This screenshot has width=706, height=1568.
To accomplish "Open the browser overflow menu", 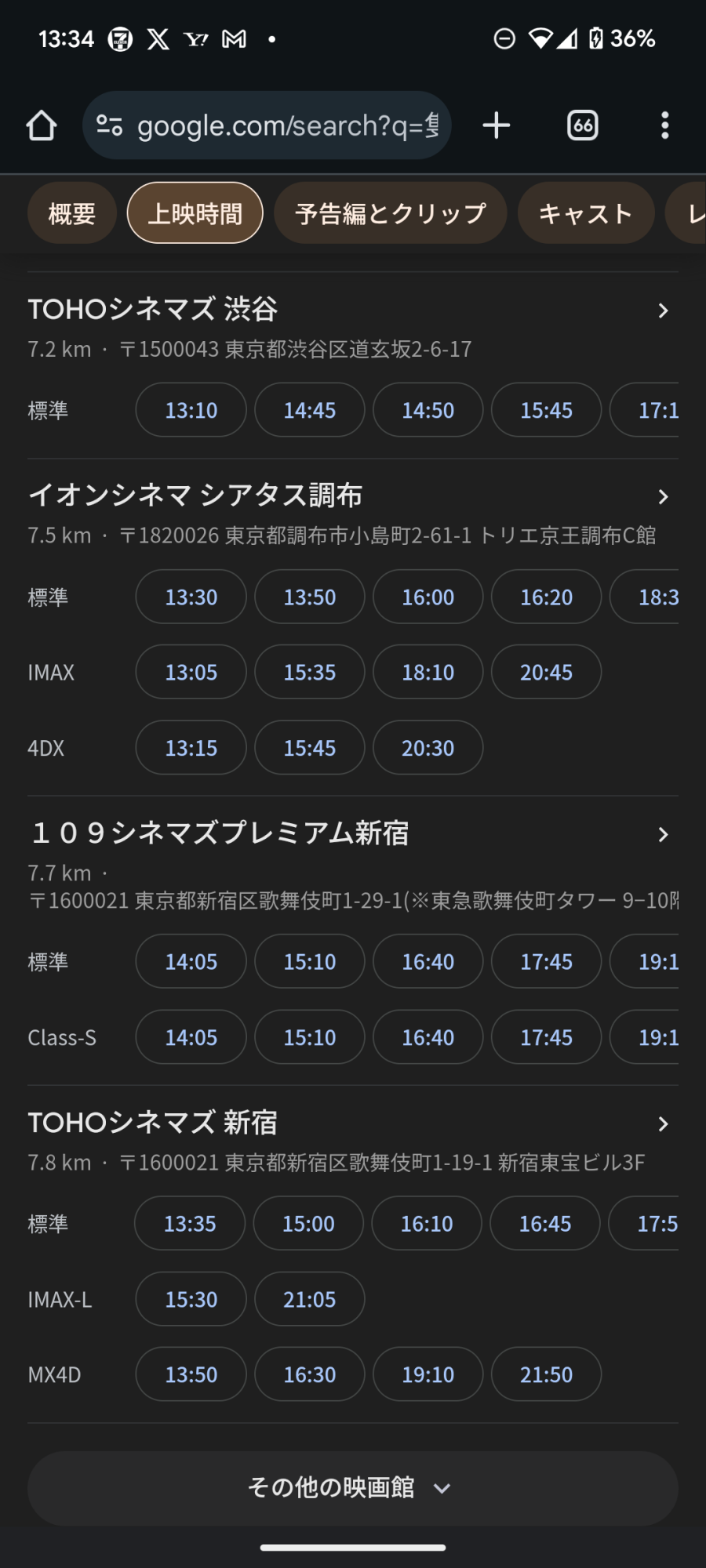I will [x=665, y=125].
